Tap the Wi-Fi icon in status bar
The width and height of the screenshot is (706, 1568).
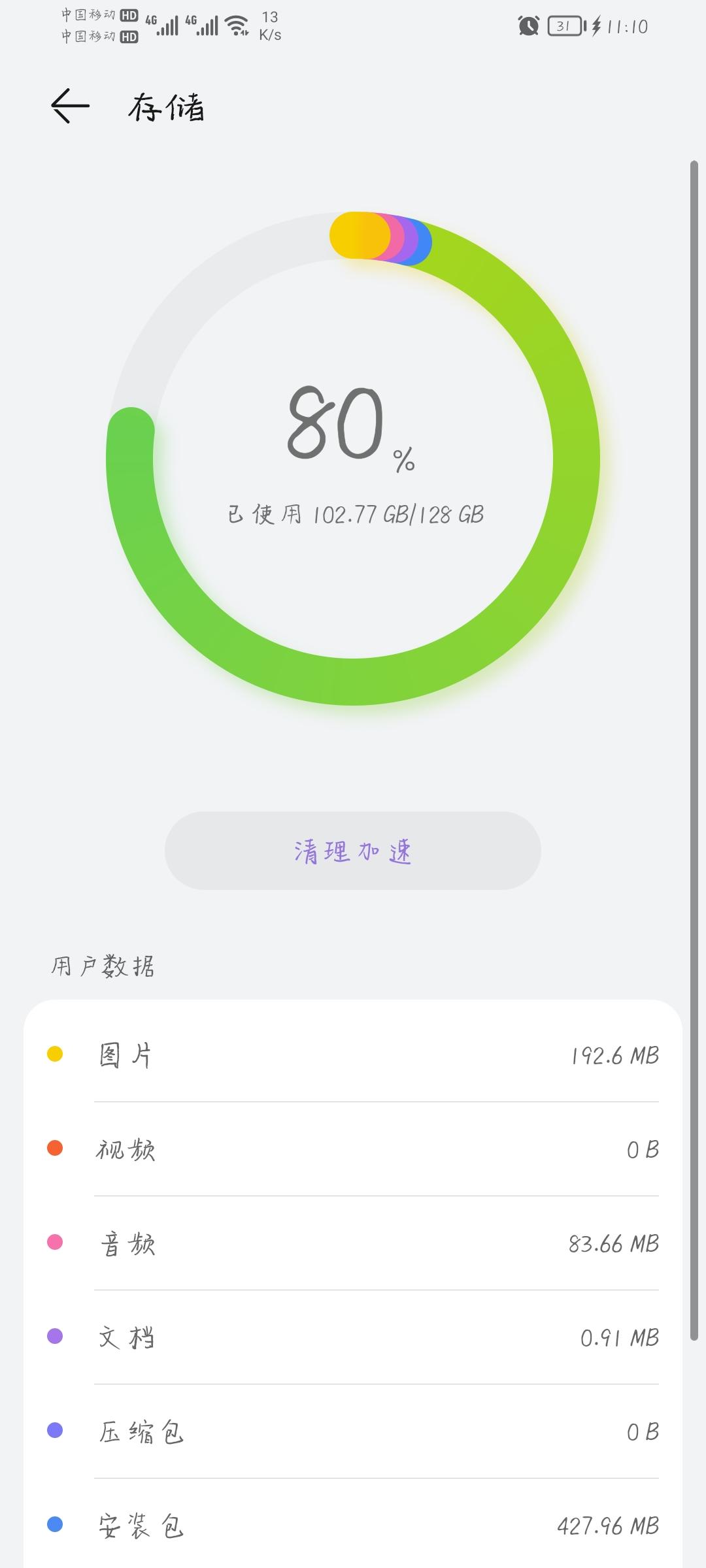(237, 26)
